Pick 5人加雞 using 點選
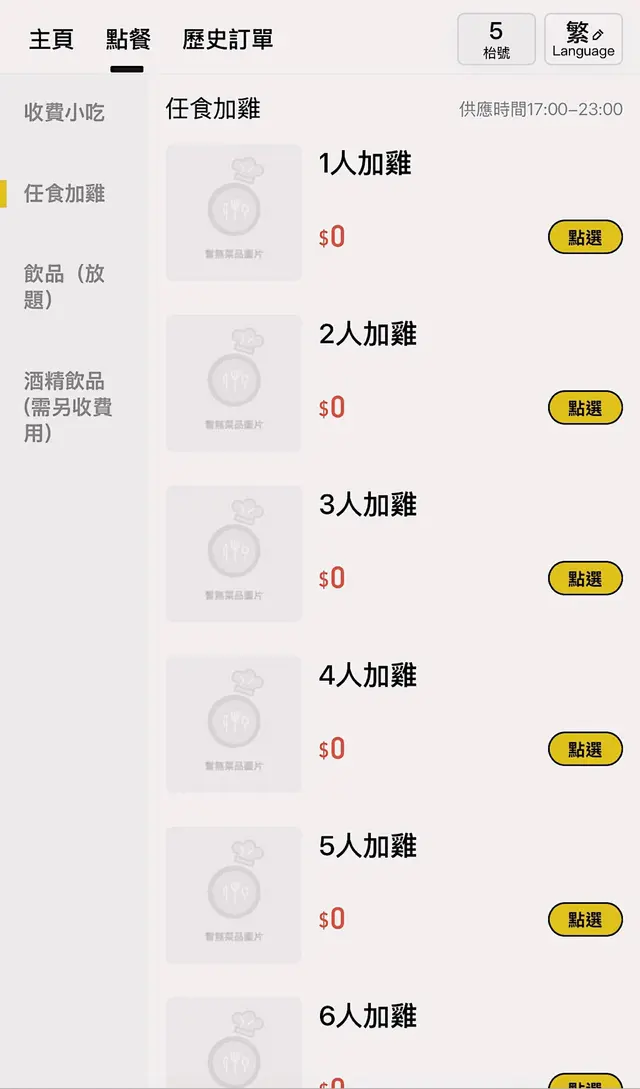This screenshot has height=1089, width=640. [x=585, y=920]
